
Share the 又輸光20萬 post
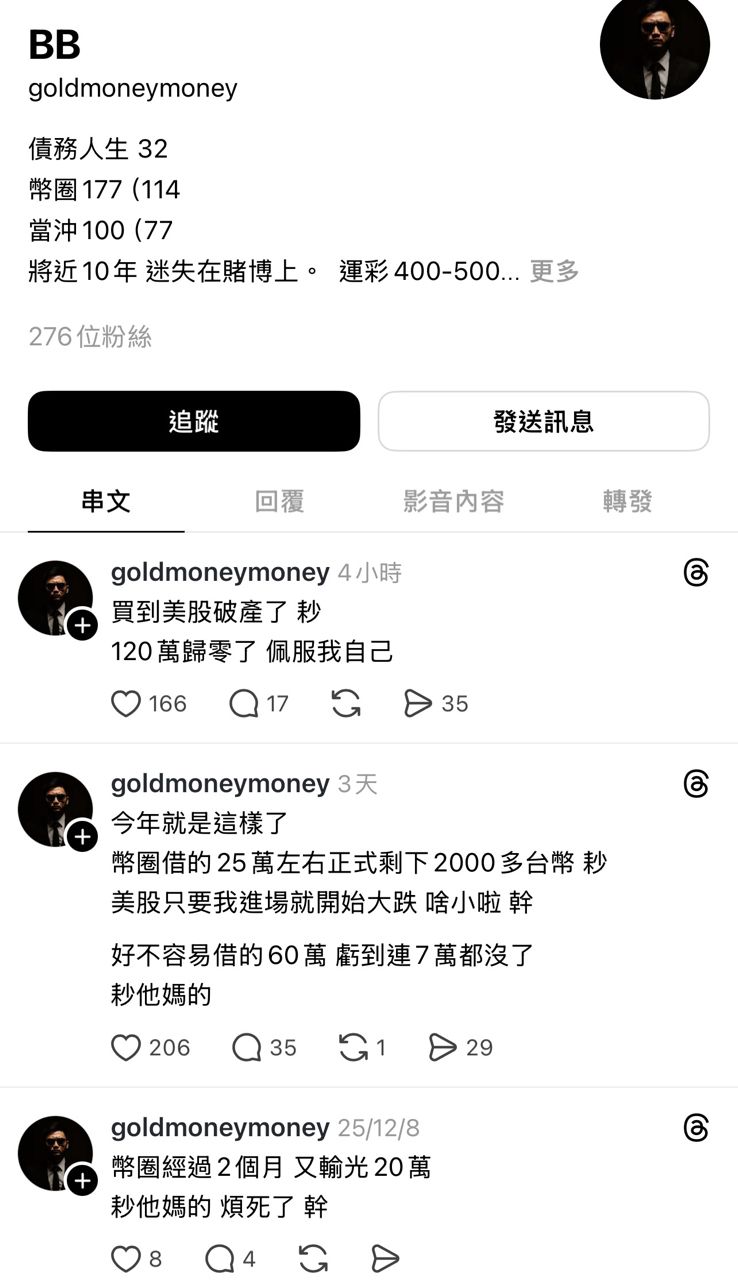point(385,1259)
